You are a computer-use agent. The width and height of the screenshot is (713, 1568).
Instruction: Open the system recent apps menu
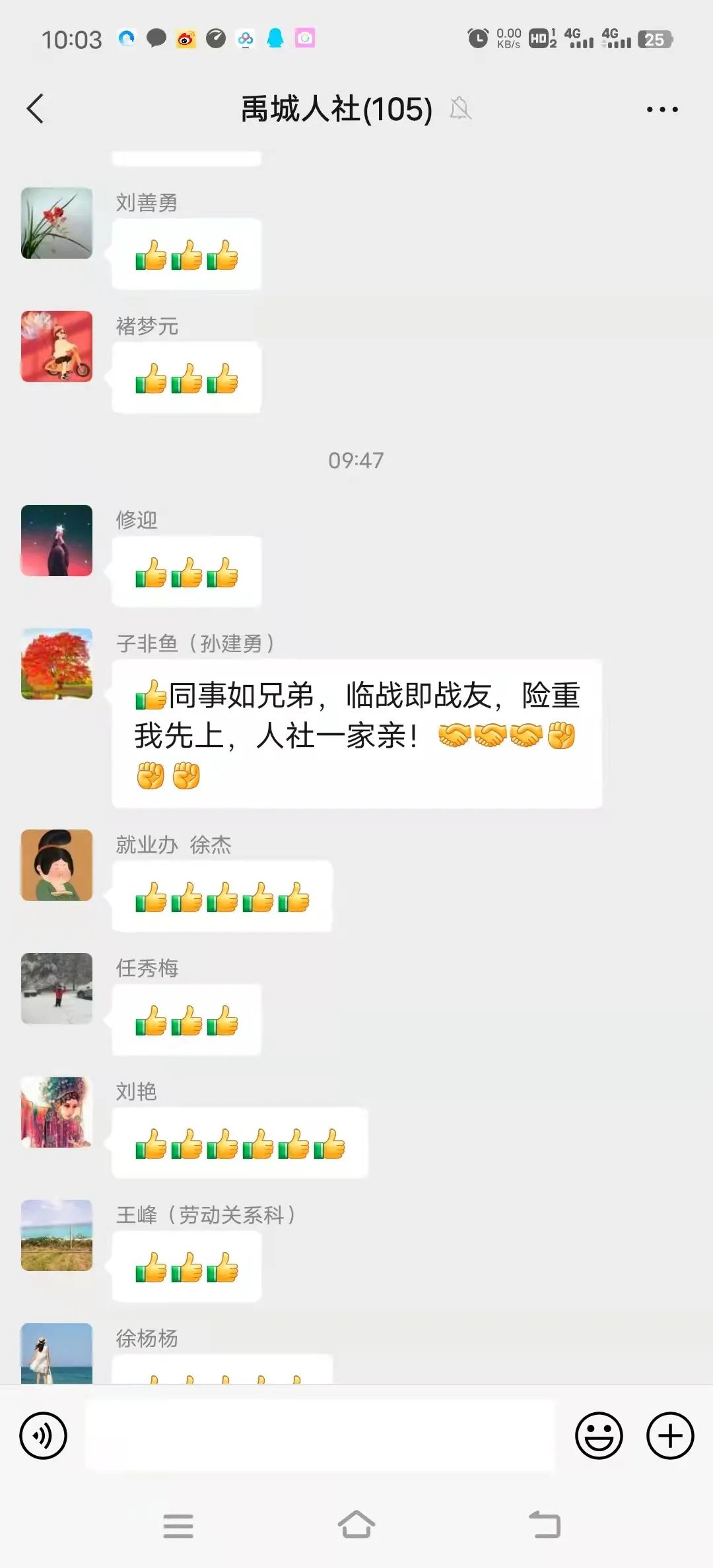(178, 1526)
